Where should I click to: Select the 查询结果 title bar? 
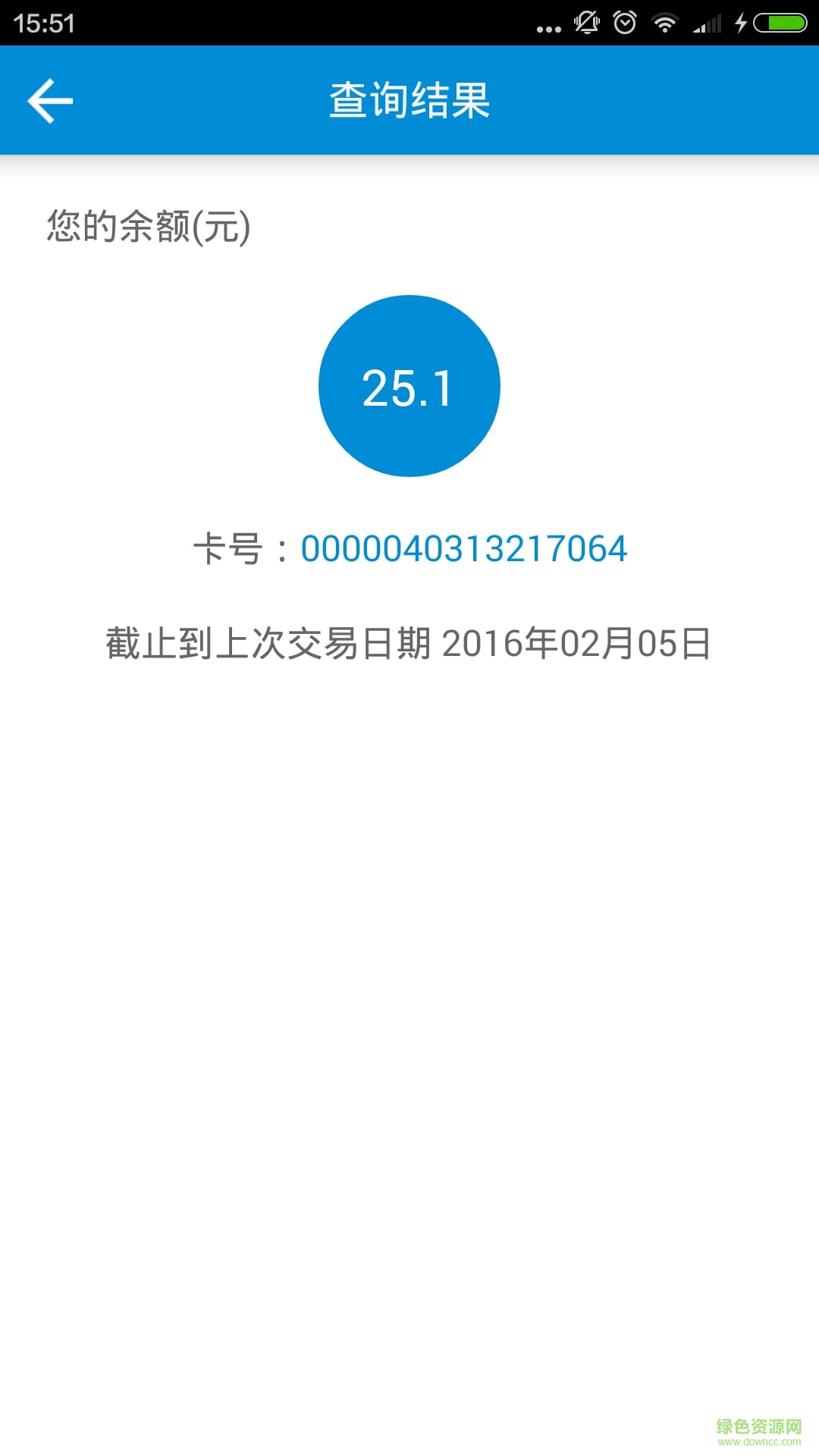[409, 99]
